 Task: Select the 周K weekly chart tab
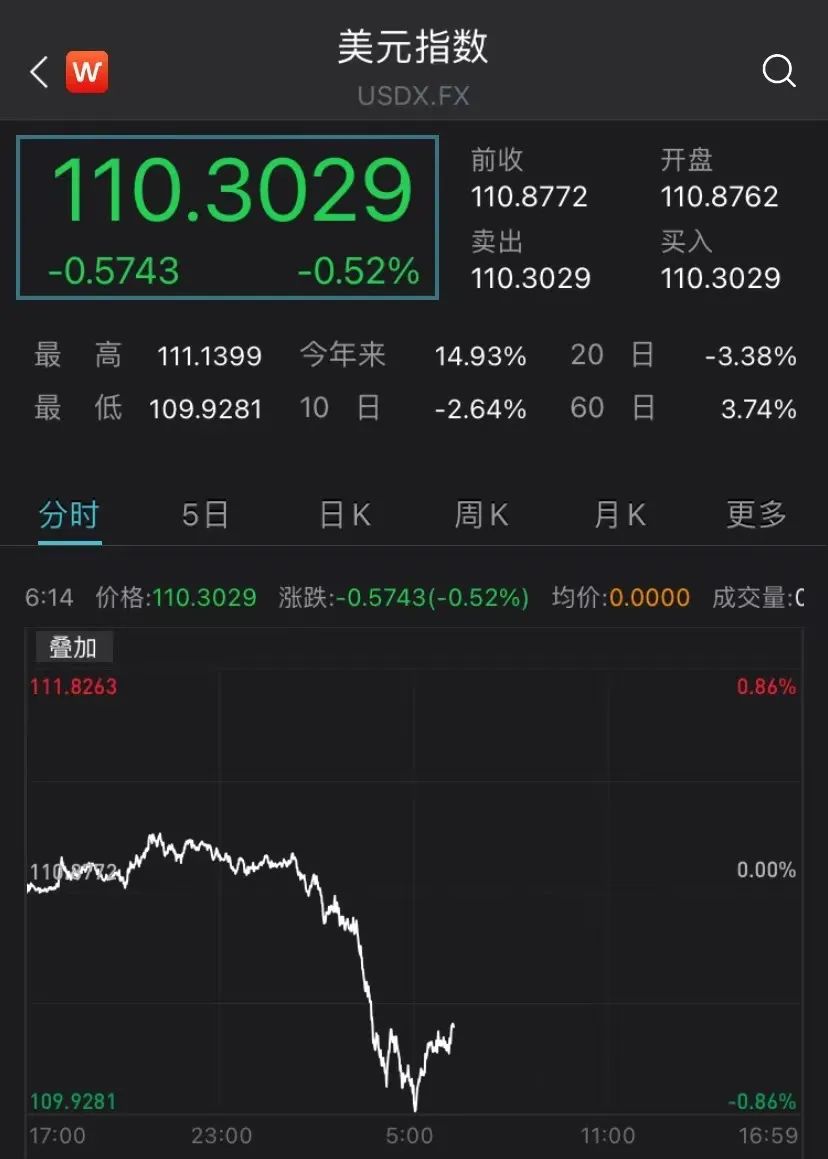480,513
